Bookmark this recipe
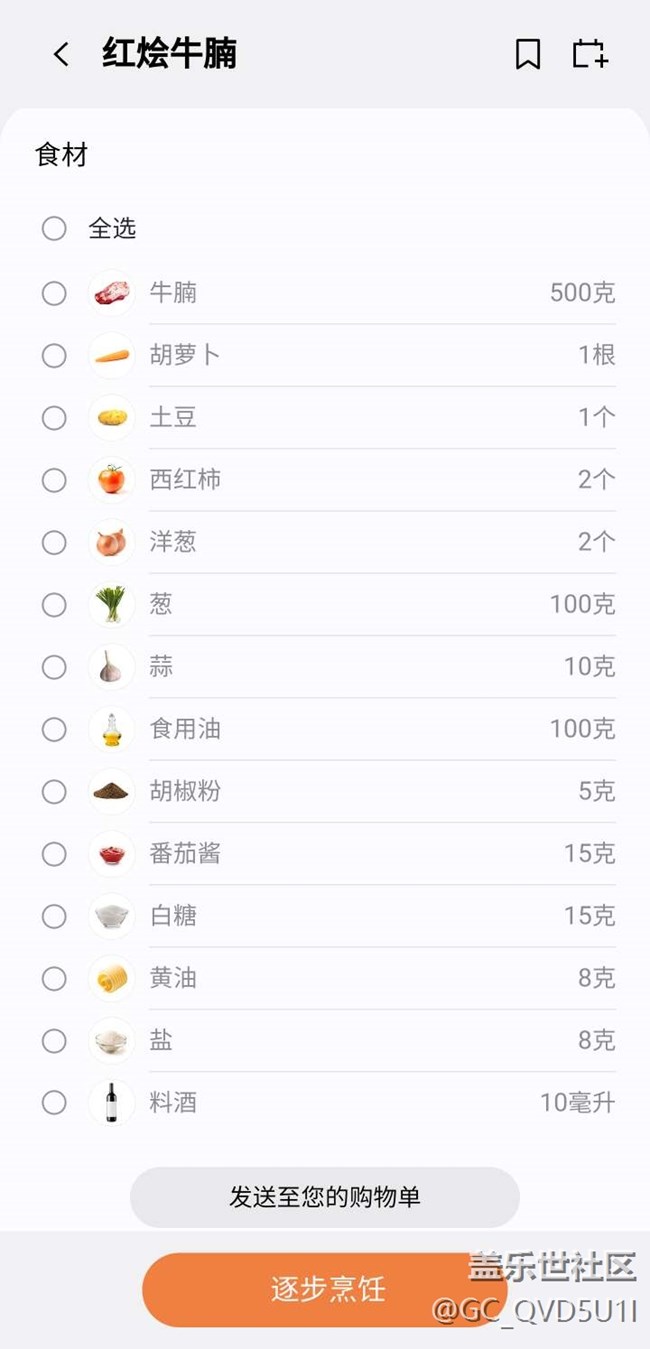Viewport: 650px width, 1349px height. pos(528,54)
